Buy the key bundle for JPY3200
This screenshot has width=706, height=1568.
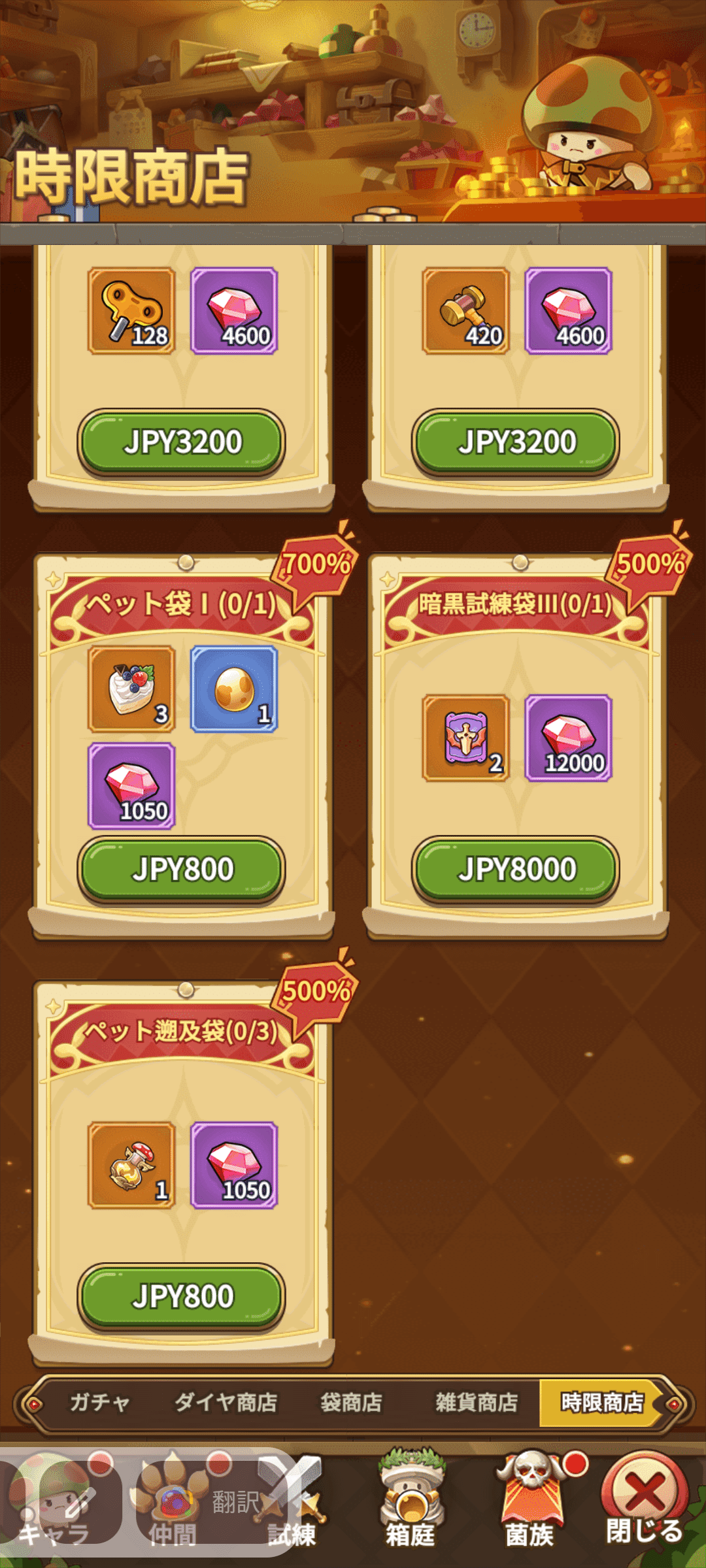[181, 442]
